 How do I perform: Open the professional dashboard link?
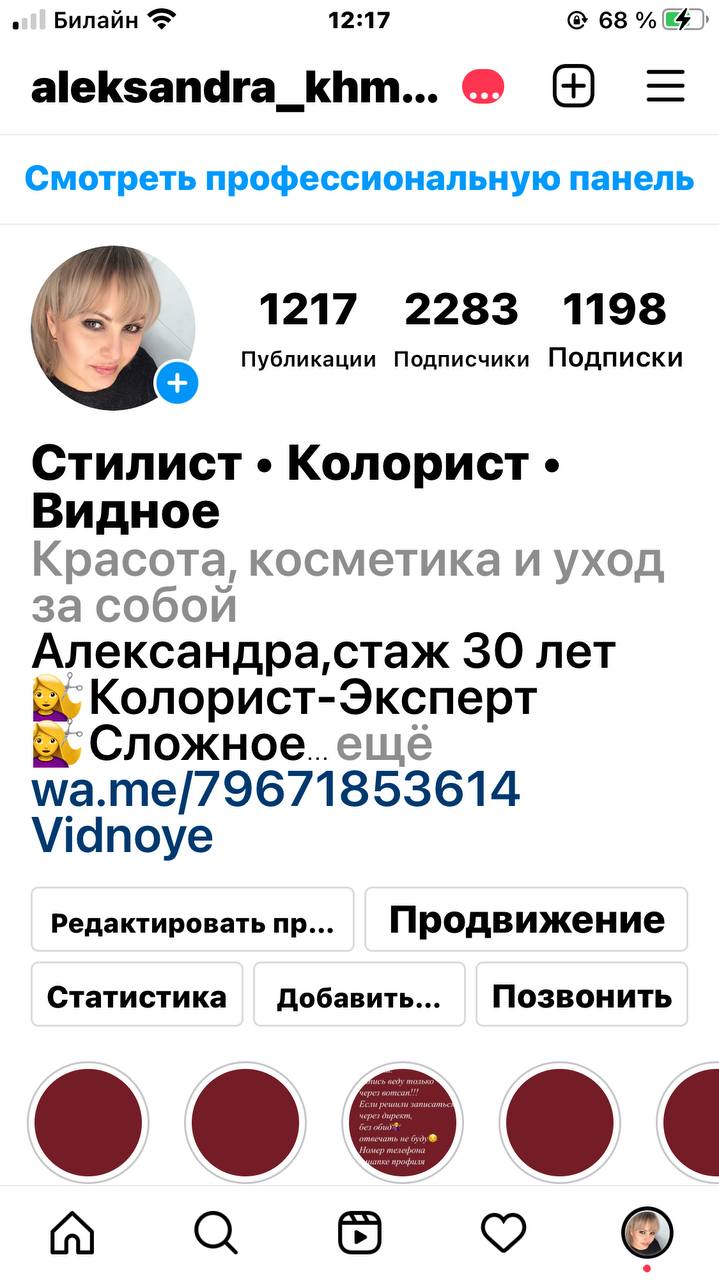coord(359,179)
